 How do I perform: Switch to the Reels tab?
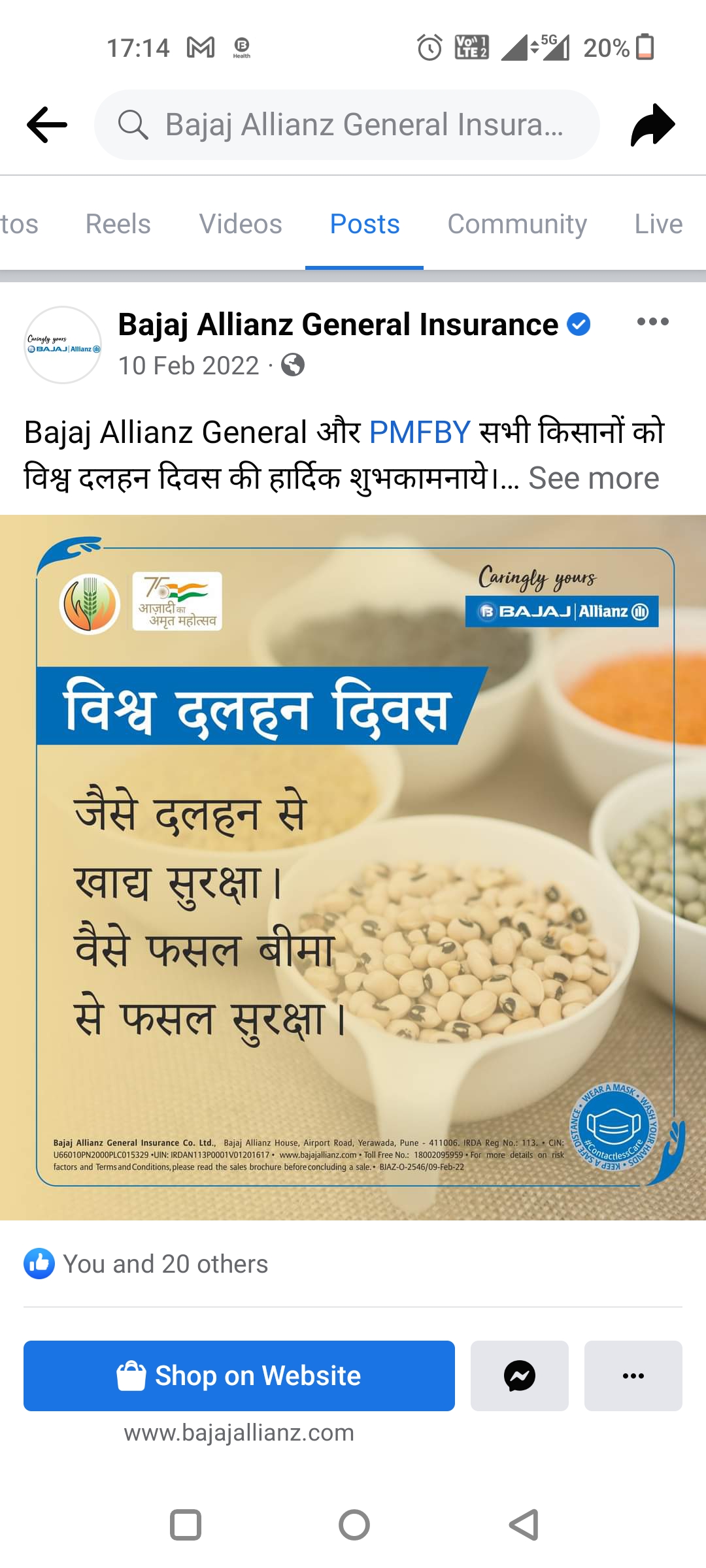[x=118, y=224]
